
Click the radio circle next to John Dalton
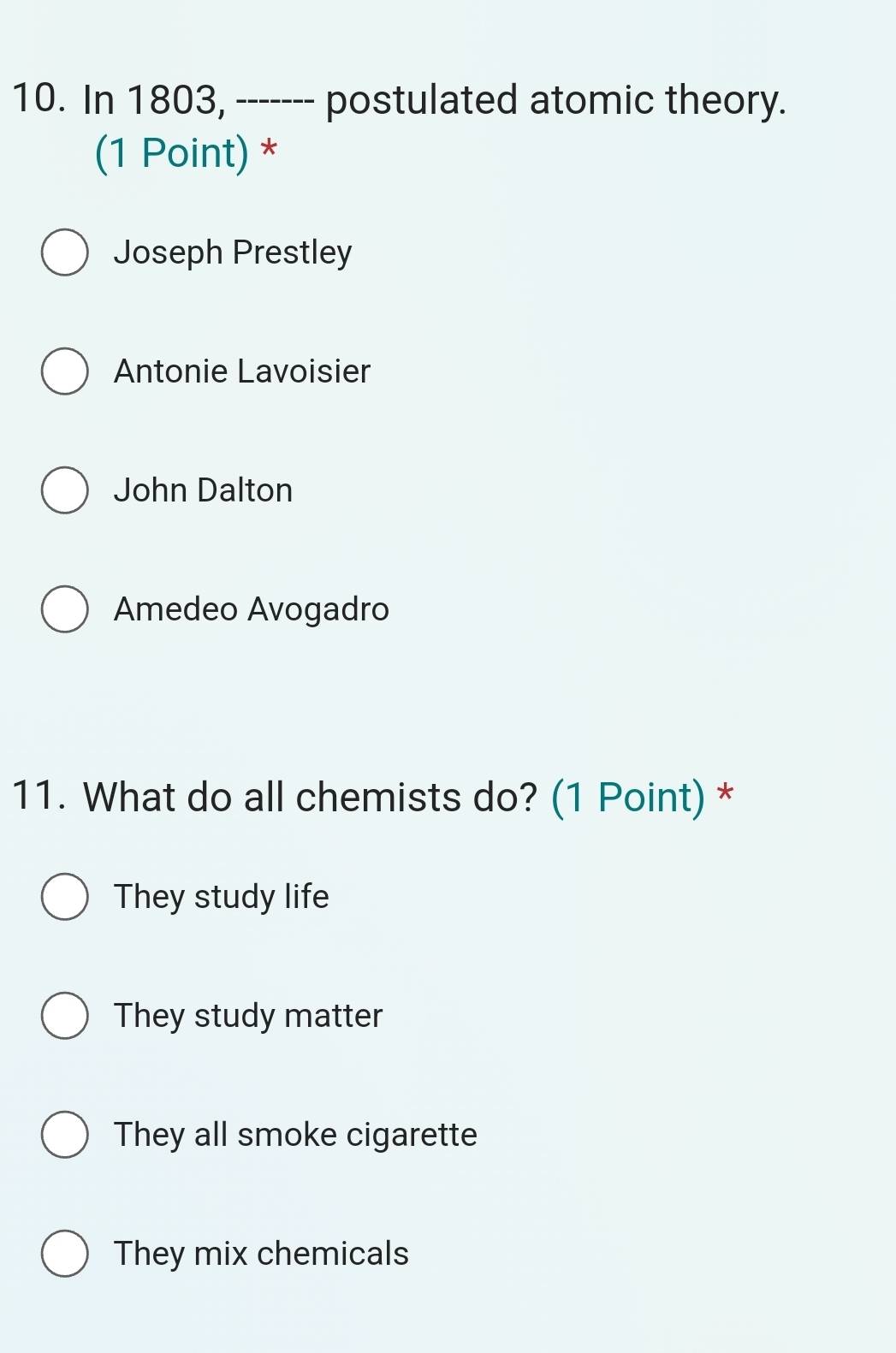(x=64, y=490)
